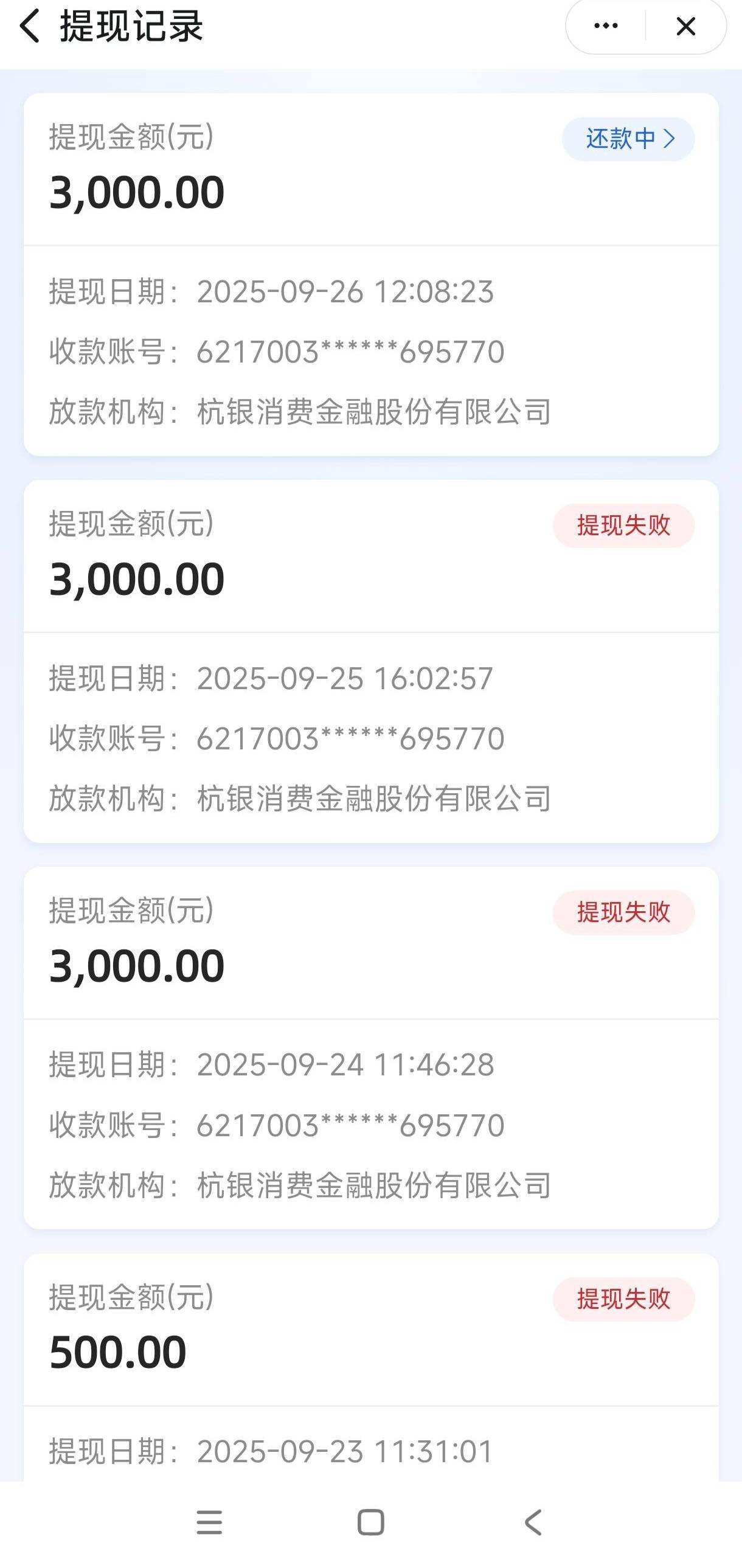Tap the system home button
742x1568 pixels.
(370, 1523)
